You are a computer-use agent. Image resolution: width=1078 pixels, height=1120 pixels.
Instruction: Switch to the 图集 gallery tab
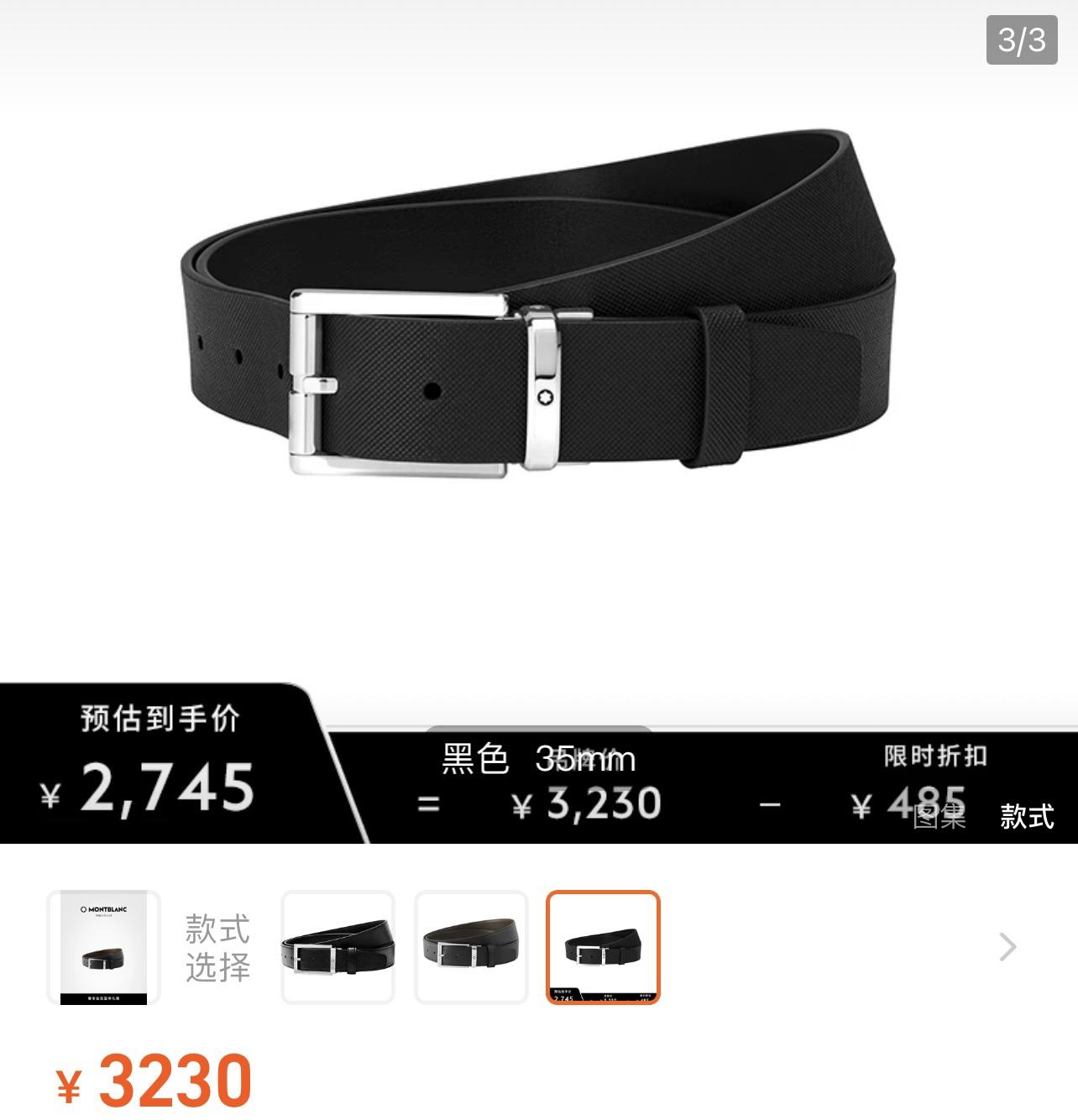(x=939, y=816)
